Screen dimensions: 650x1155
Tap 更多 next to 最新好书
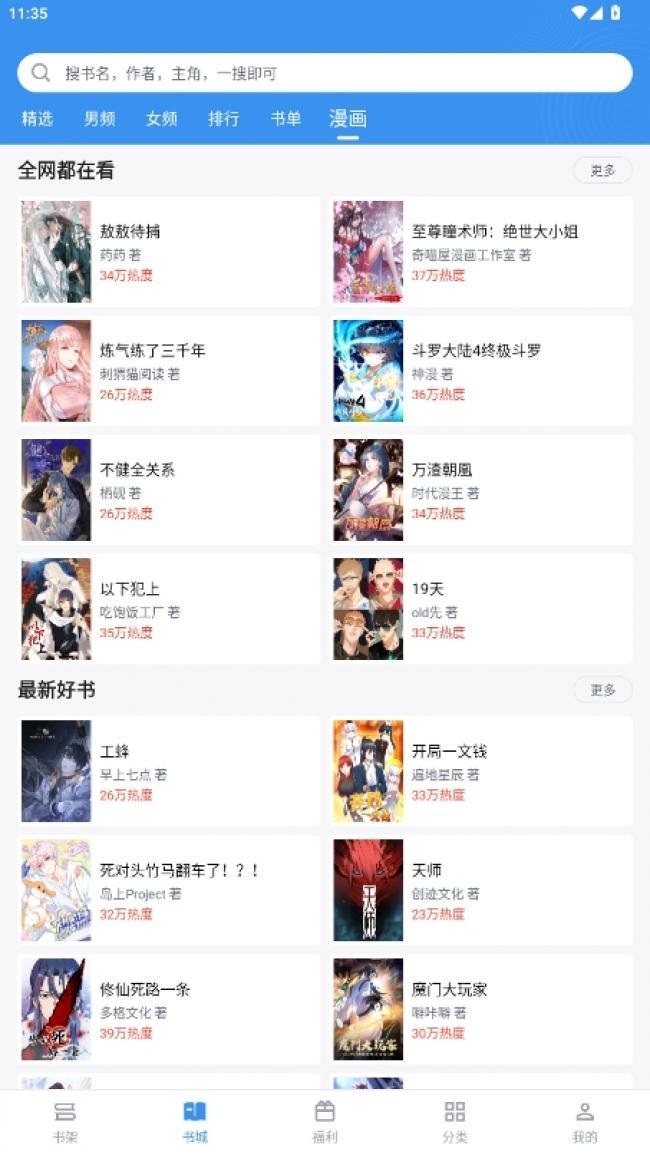[x=603, y=689]
